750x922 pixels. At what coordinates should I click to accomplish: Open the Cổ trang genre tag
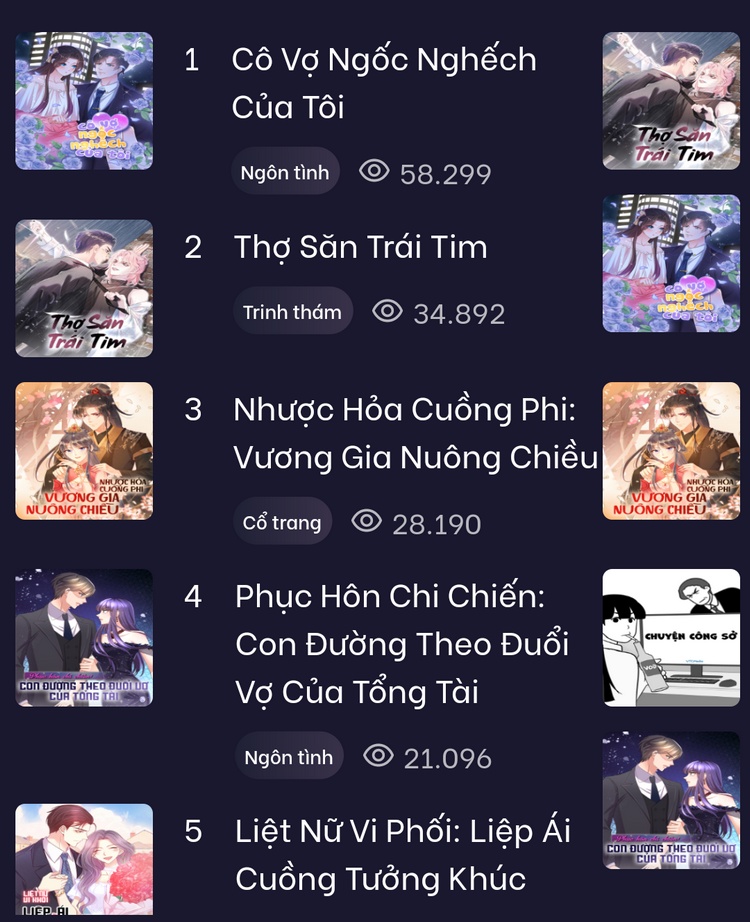click(x=282, y=521)
